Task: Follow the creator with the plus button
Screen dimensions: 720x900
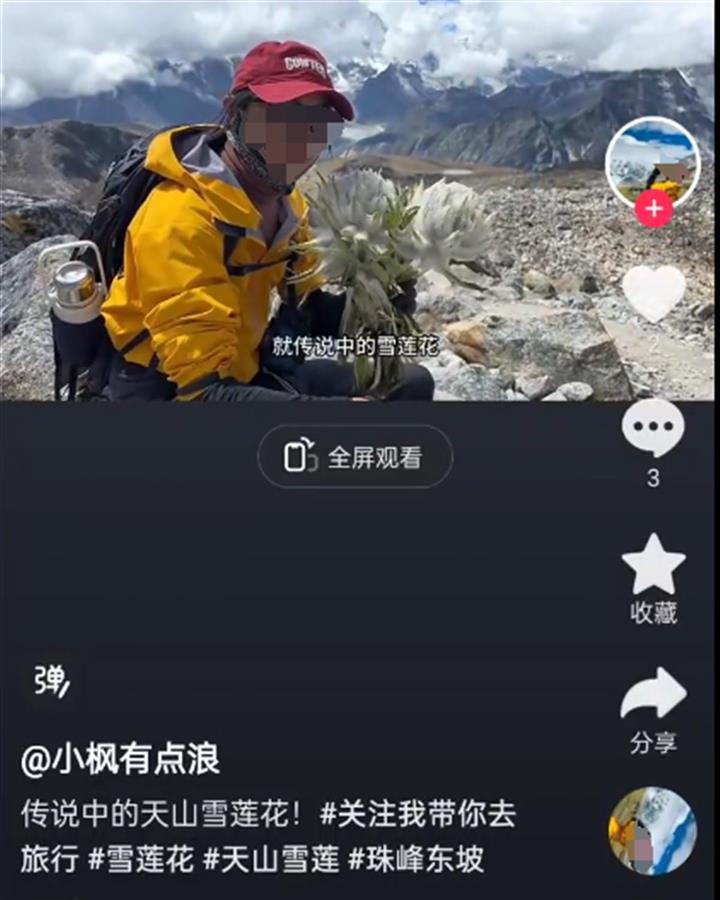Action: click(653, 209)
